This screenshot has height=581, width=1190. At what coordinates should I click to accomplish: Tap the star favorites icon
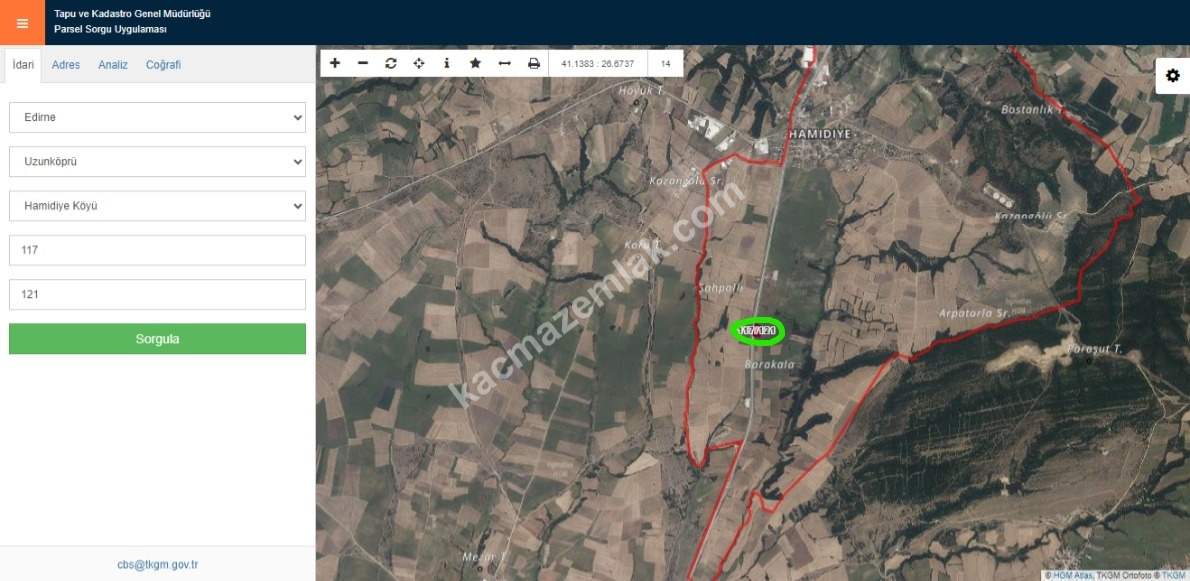pyautogui.click(x=475, y=63)
